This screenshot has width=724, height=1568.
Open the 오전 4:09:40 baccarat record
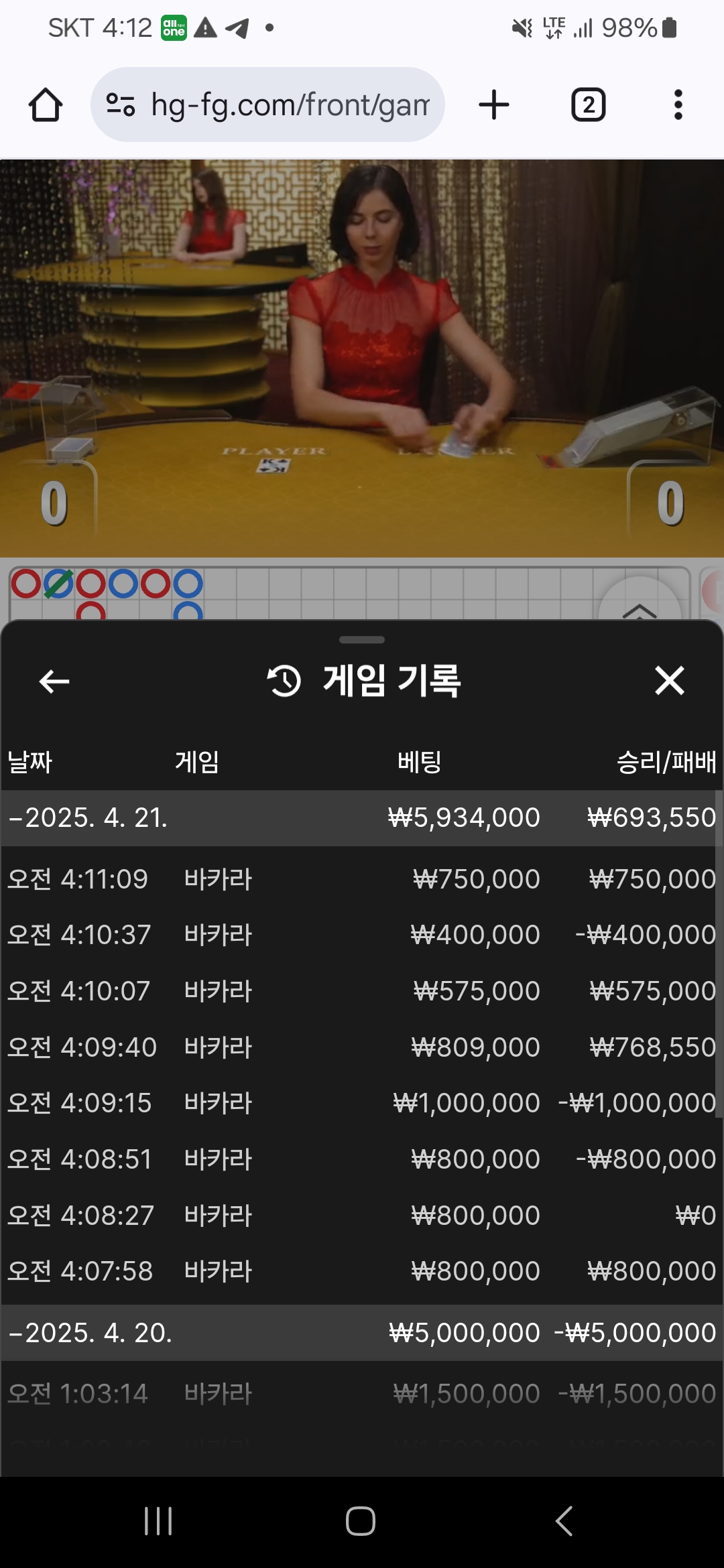click(362, 1047)
